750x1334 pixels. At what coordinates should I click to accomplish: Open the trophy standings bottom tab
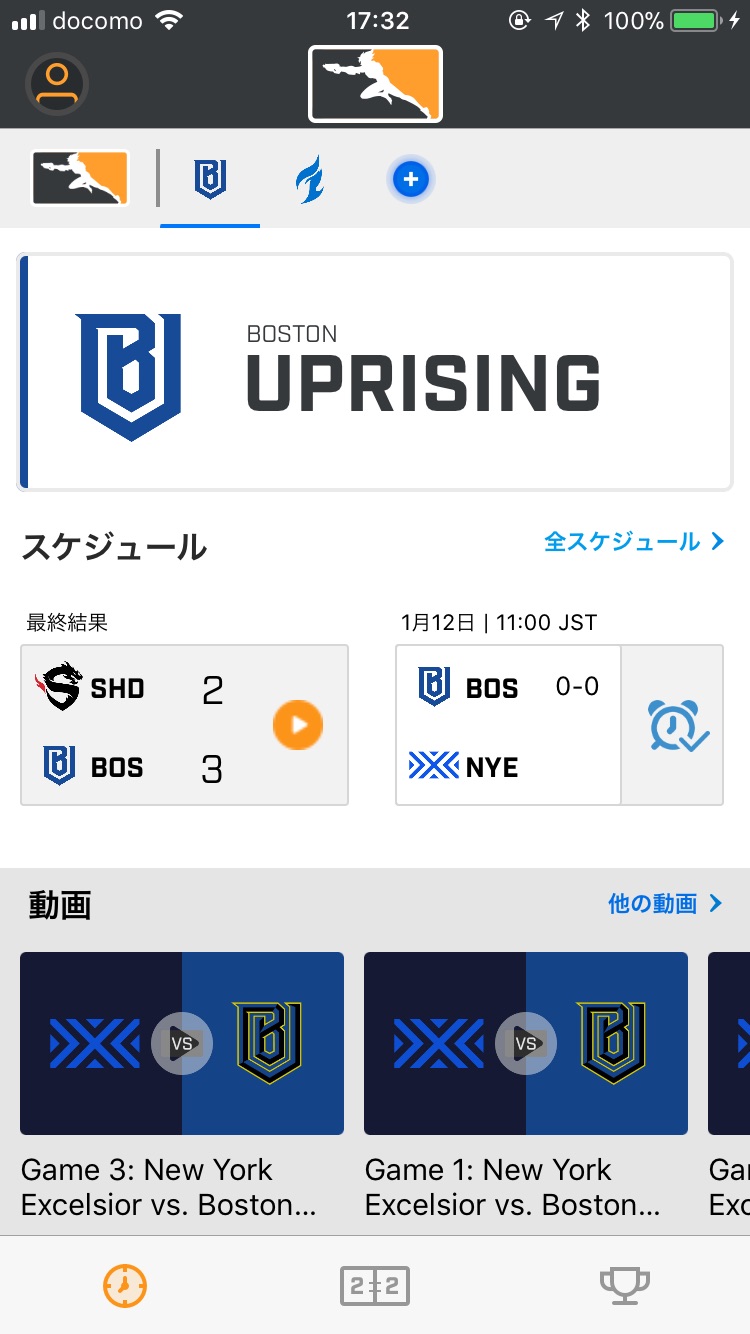click(x=625, y=1285)
